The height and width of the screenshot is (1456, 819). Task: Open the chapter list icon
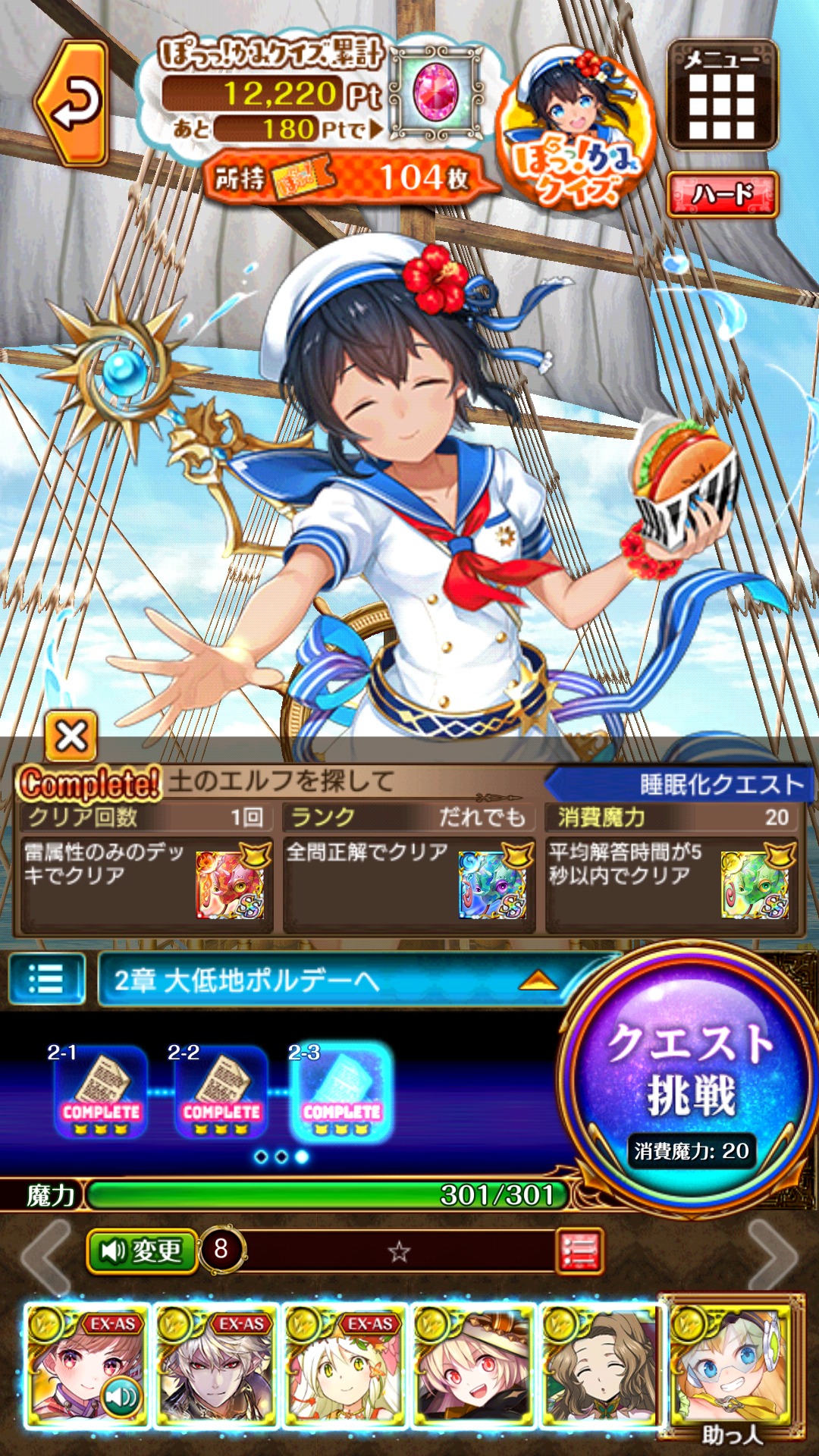tap(47, 979)
